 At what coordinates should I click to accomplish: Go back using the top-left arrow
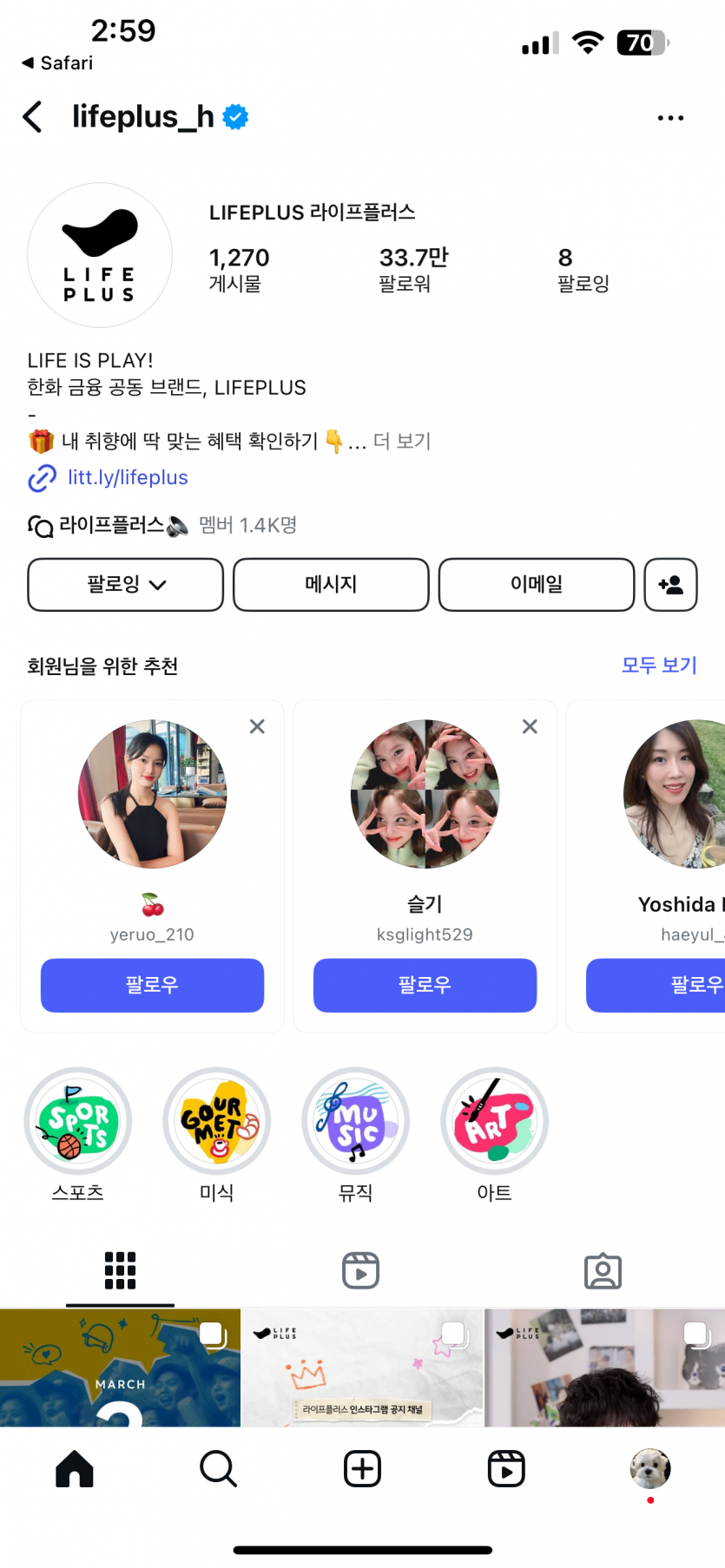click(33, 116)
